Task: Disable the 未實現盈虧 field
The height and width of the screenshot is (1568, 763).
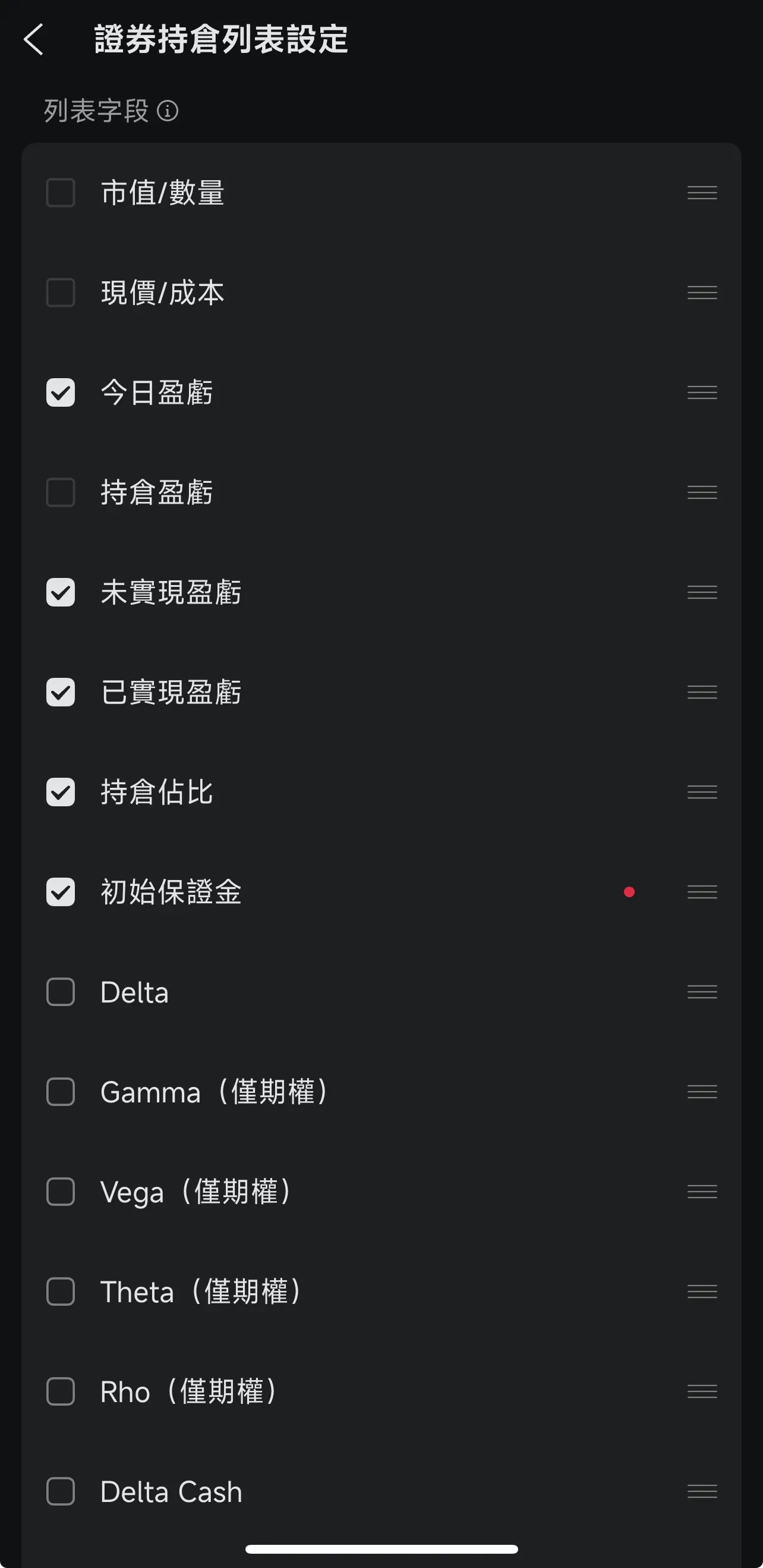Action: [61, 592]
